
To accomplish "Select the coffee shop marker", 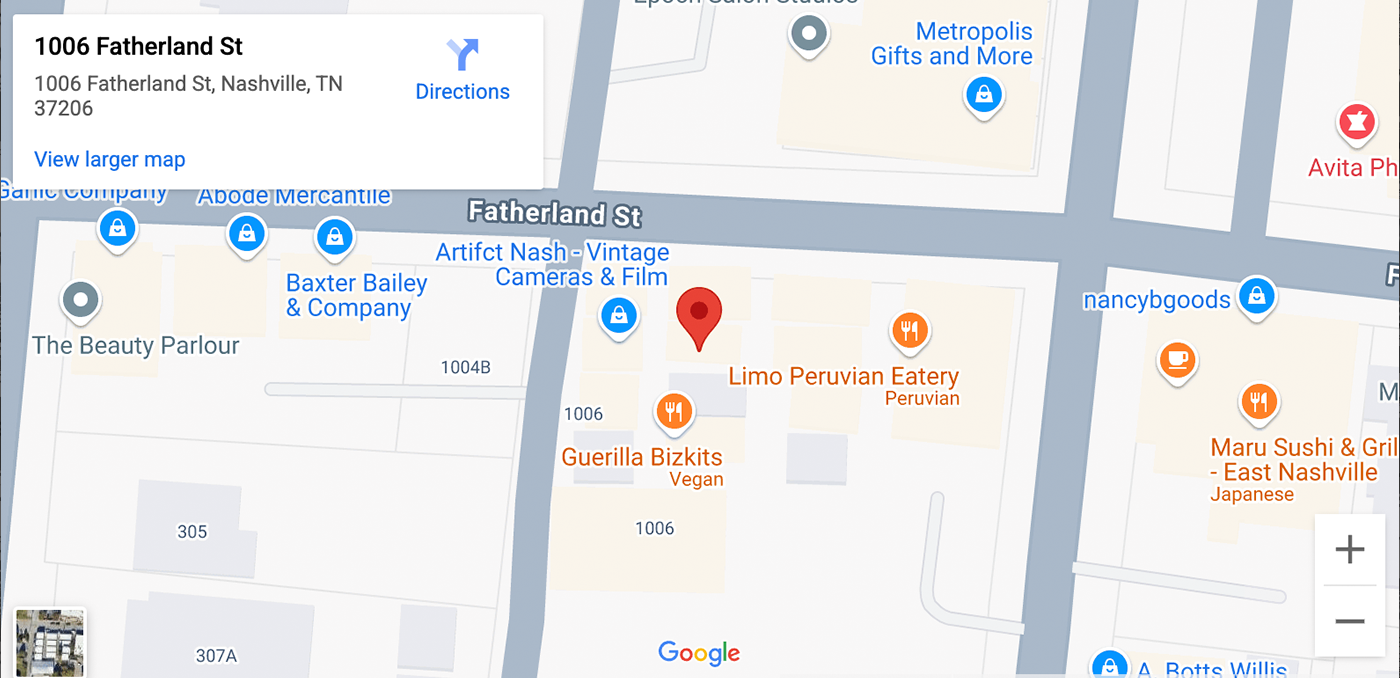I will 1177,359.
